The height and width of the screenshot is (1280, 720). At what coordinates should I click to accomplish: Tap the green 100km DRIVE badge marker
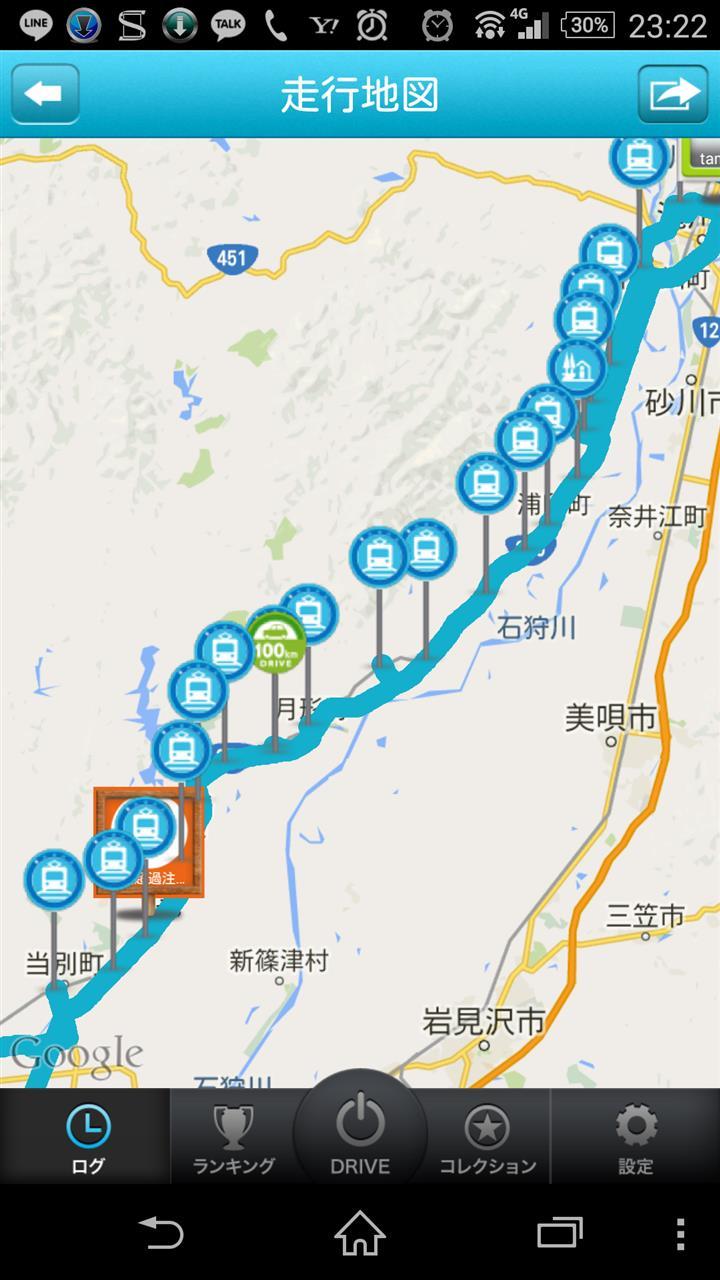coord(275,642)
